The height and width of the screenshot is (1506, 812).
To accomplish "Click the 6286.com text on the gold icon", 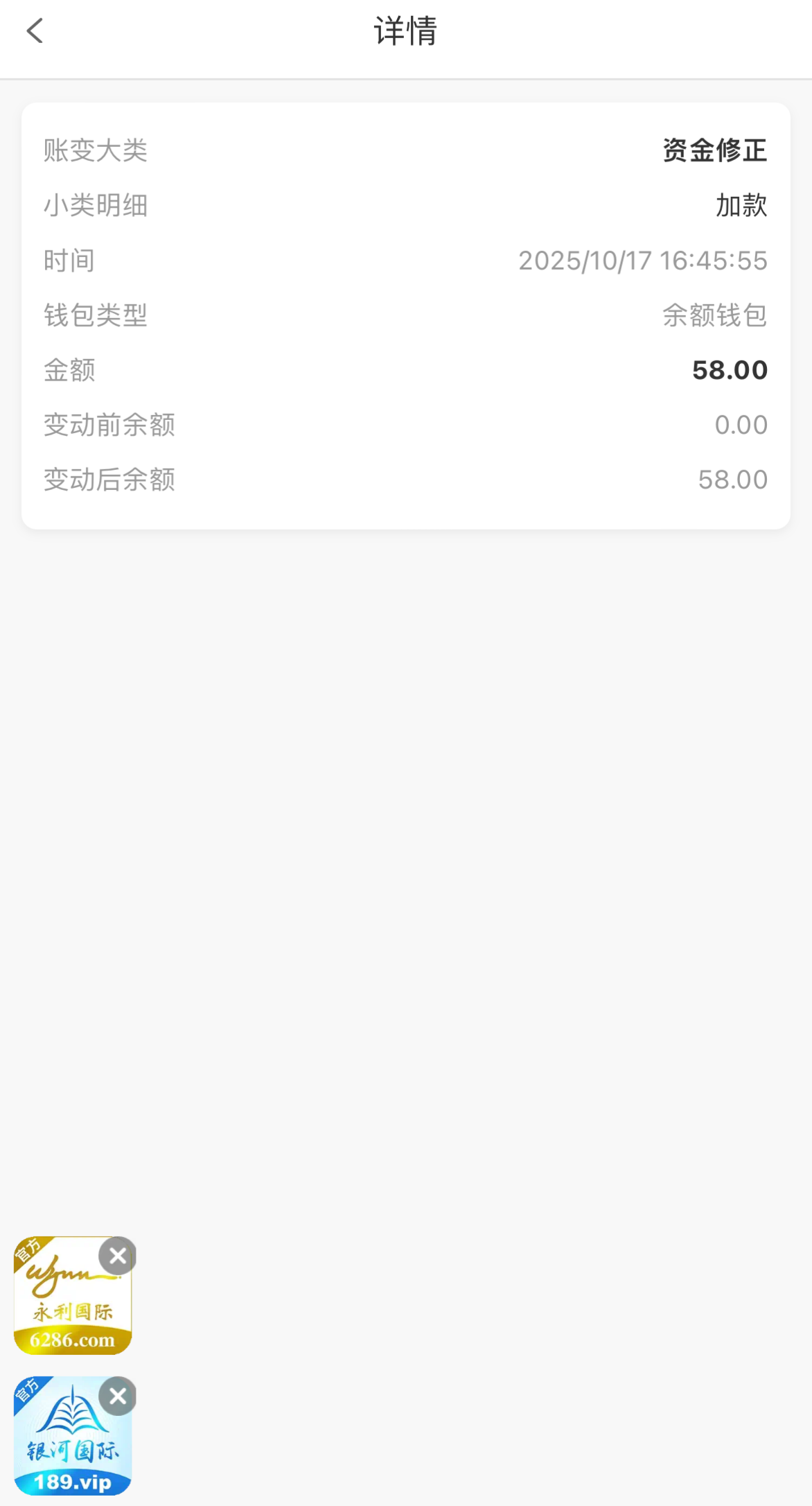I will click(71, 1341).
